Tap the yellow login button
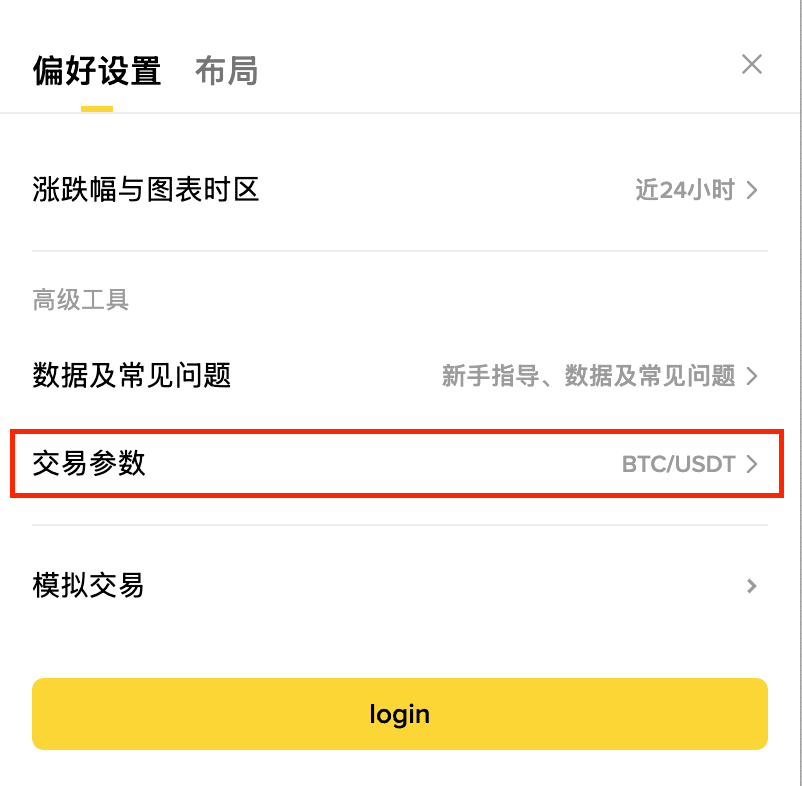 [399, 714]
